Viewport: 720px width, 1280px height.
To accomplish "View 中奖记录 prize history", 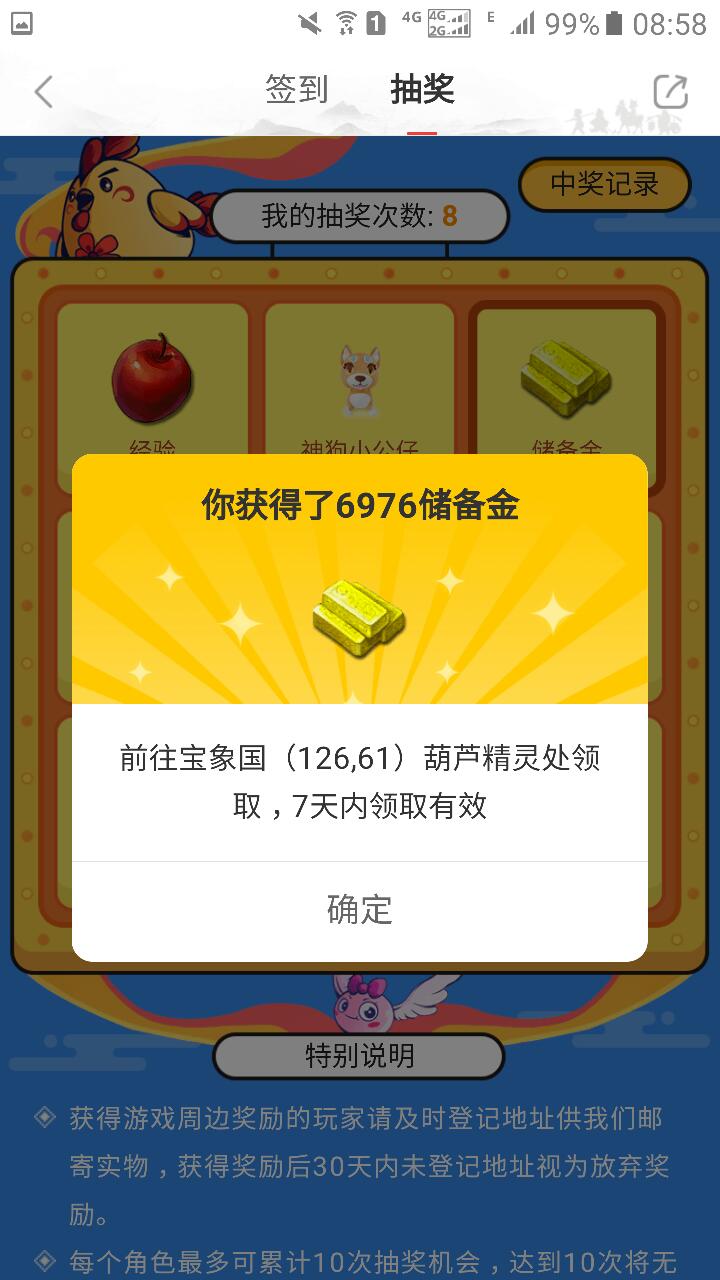I will coord(604,185).
